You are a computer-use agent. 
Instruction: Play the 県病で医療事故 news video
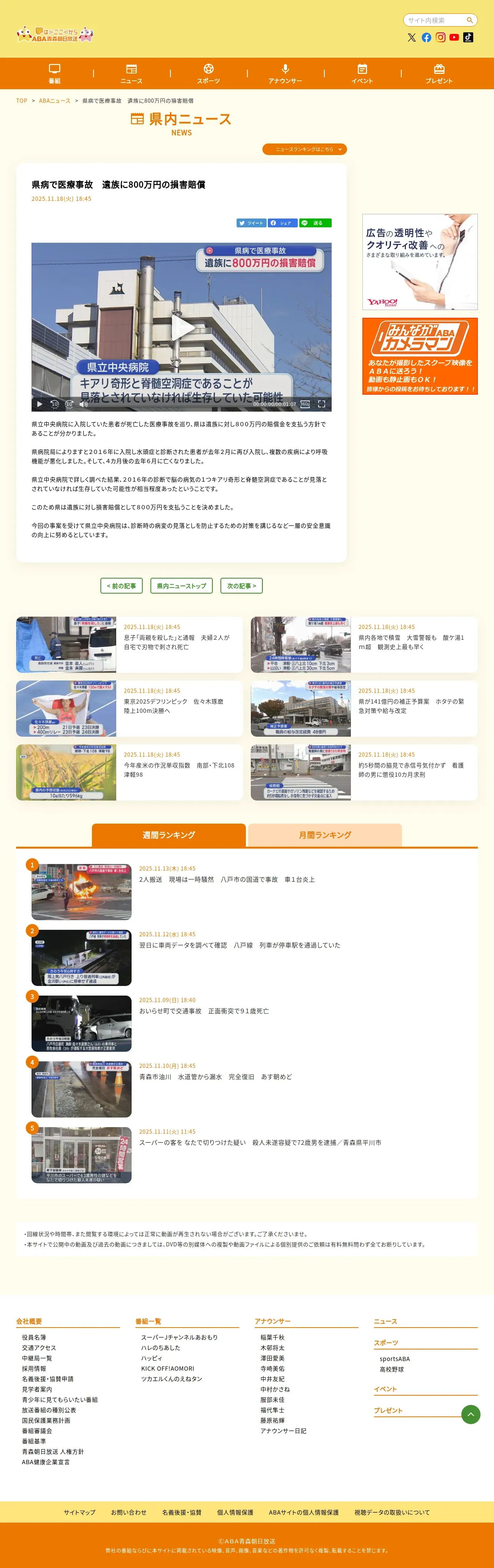point(182,327)
